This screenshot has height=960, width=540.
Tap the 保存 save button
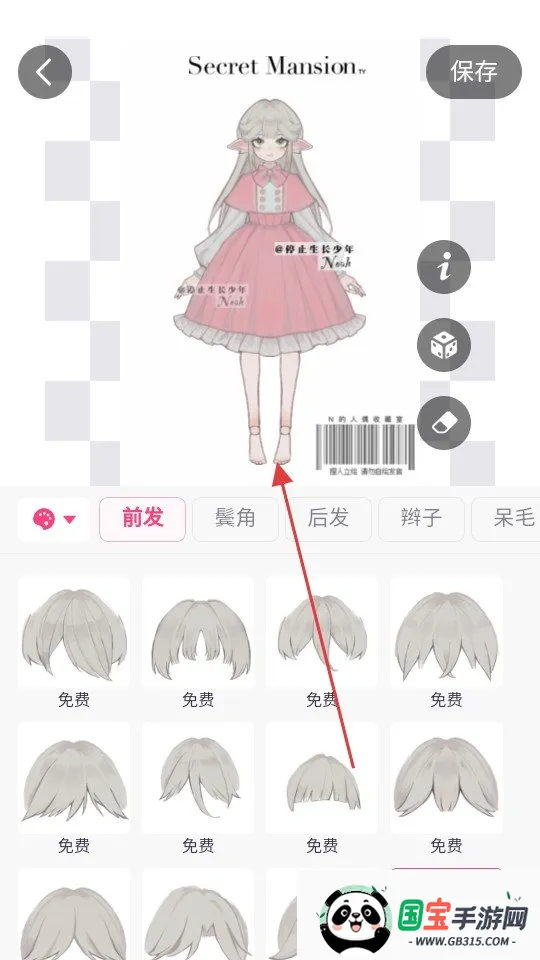pyautogui.click(x=474, y=72)
